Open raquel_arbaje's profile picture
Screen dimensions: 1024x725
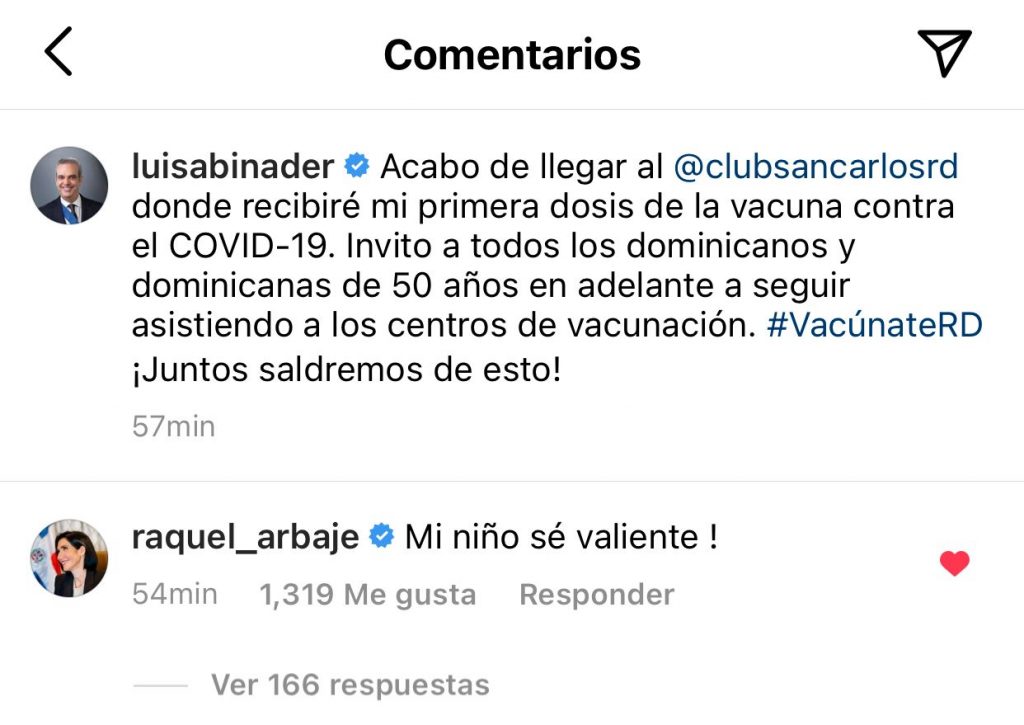coord(69,557)
